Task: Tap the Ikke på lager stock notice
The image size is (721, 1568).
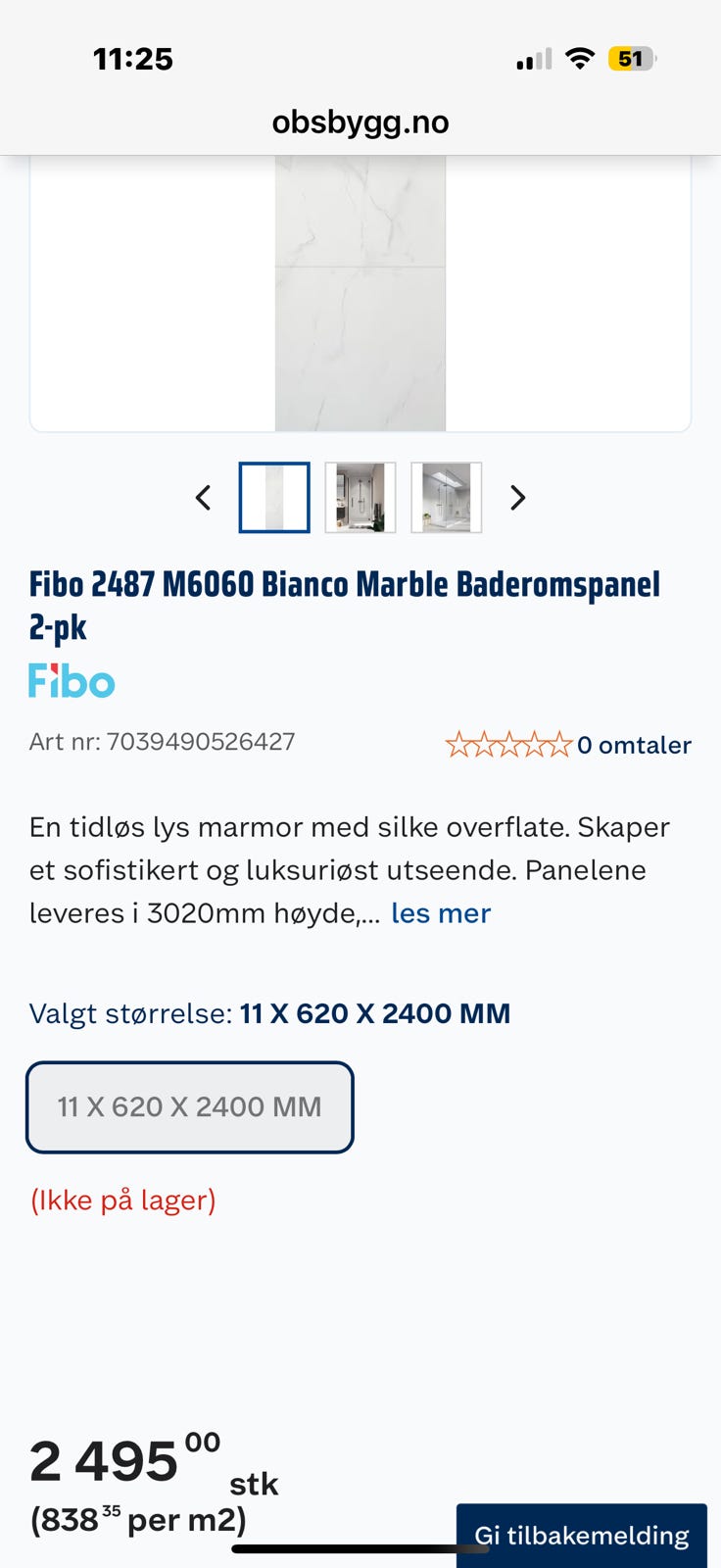Action: 121,1200
